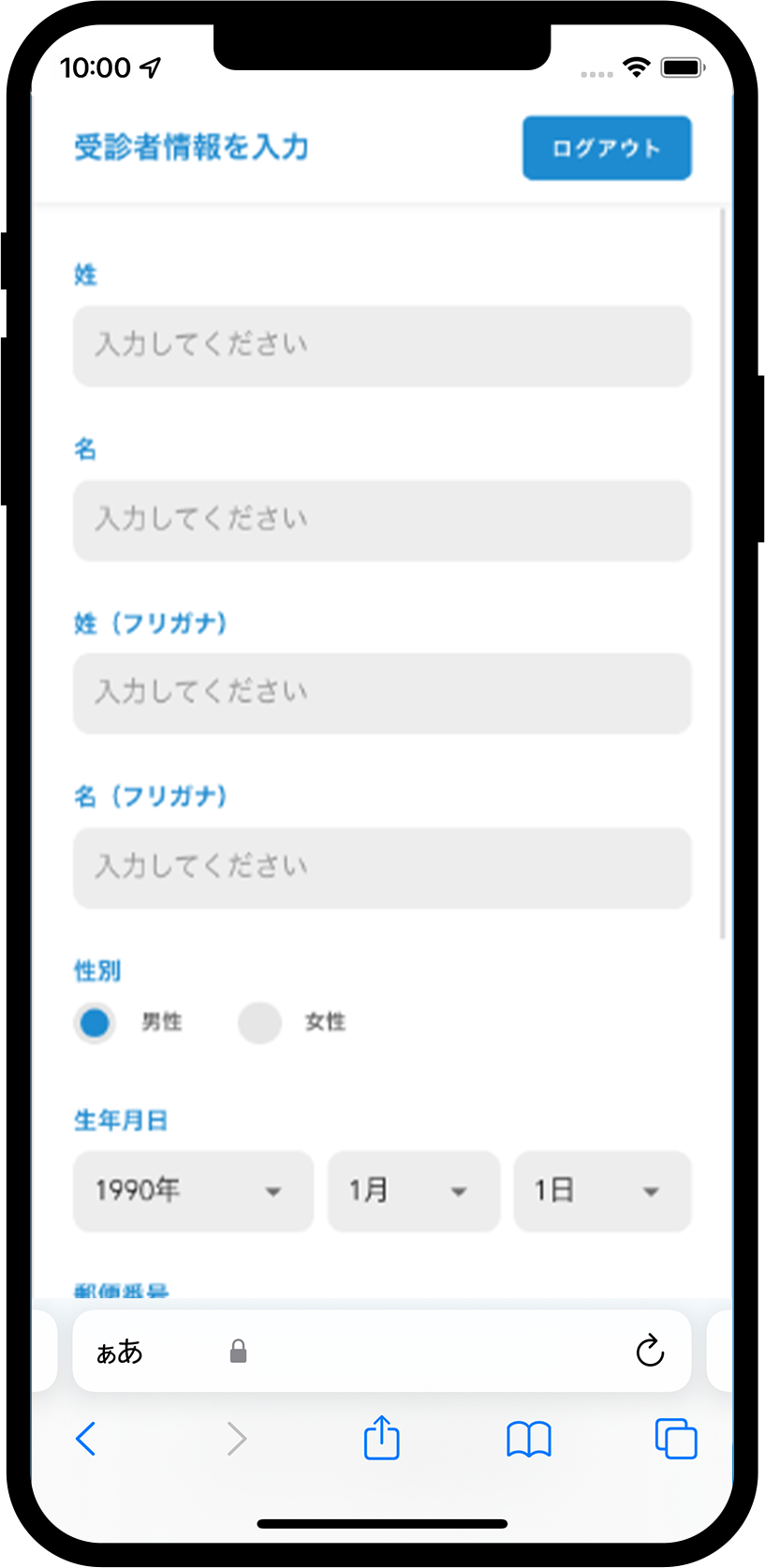The width and height of the screenshot is (765, 1568).
Task: Show all open Safari tabs
Action: pyautogui.click(x=676, y=1439)
